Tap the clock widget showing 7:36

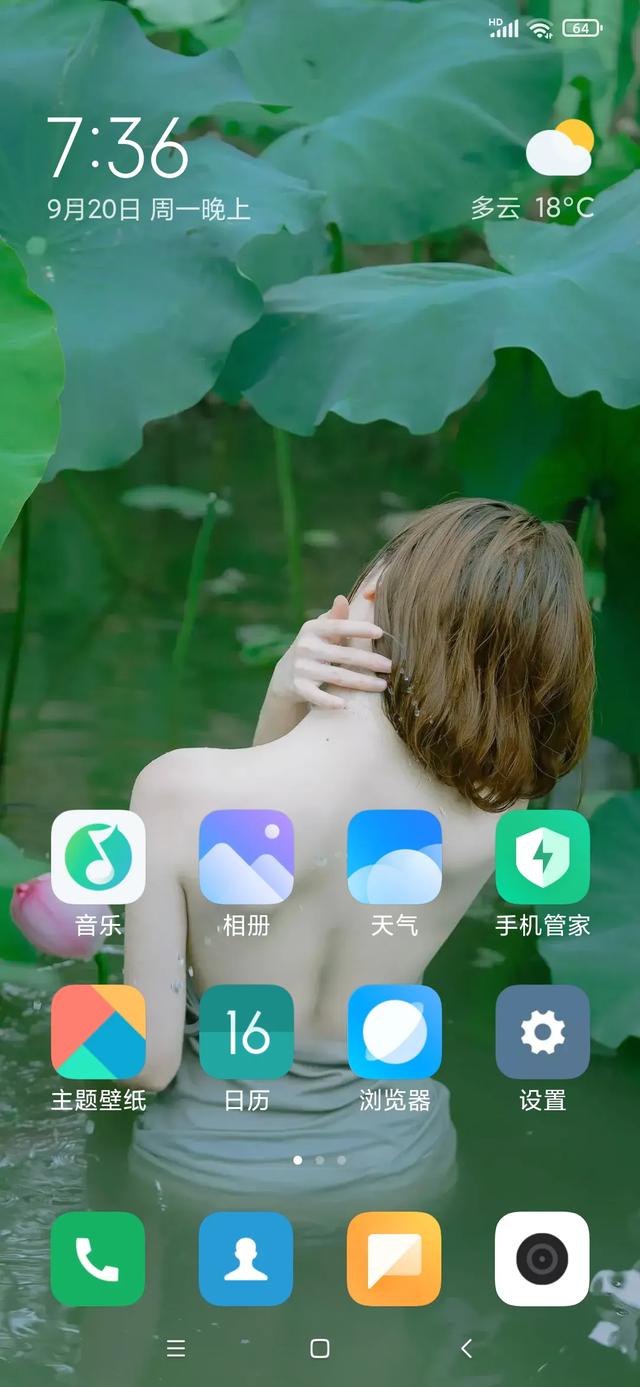pyautogui.click(x=118, y=148)
